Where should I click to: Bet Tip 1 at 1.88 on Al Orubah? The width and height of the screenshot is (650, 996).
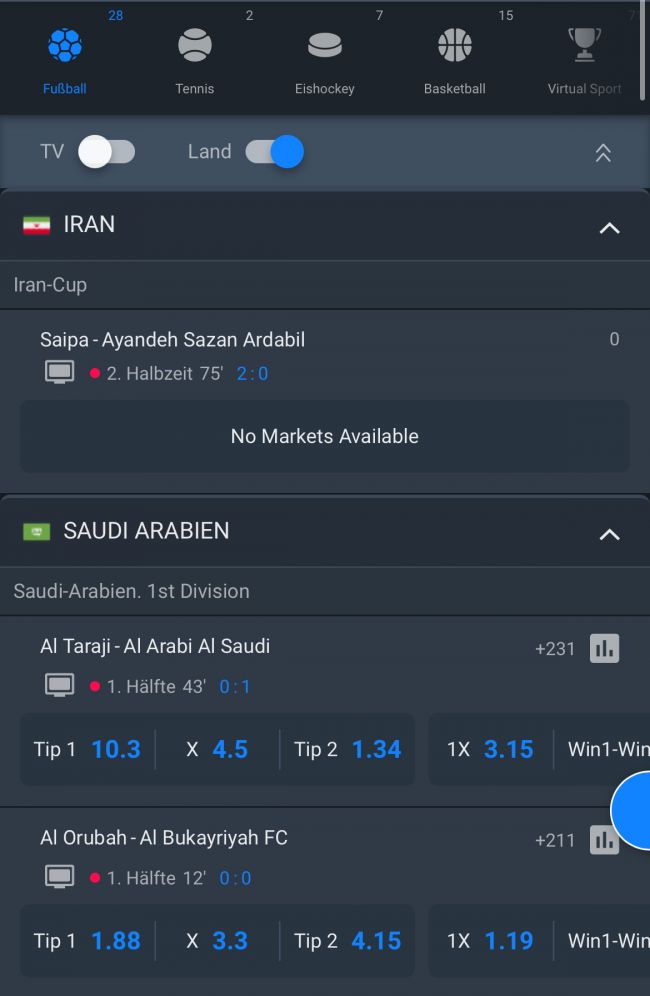tap(88, 941)
